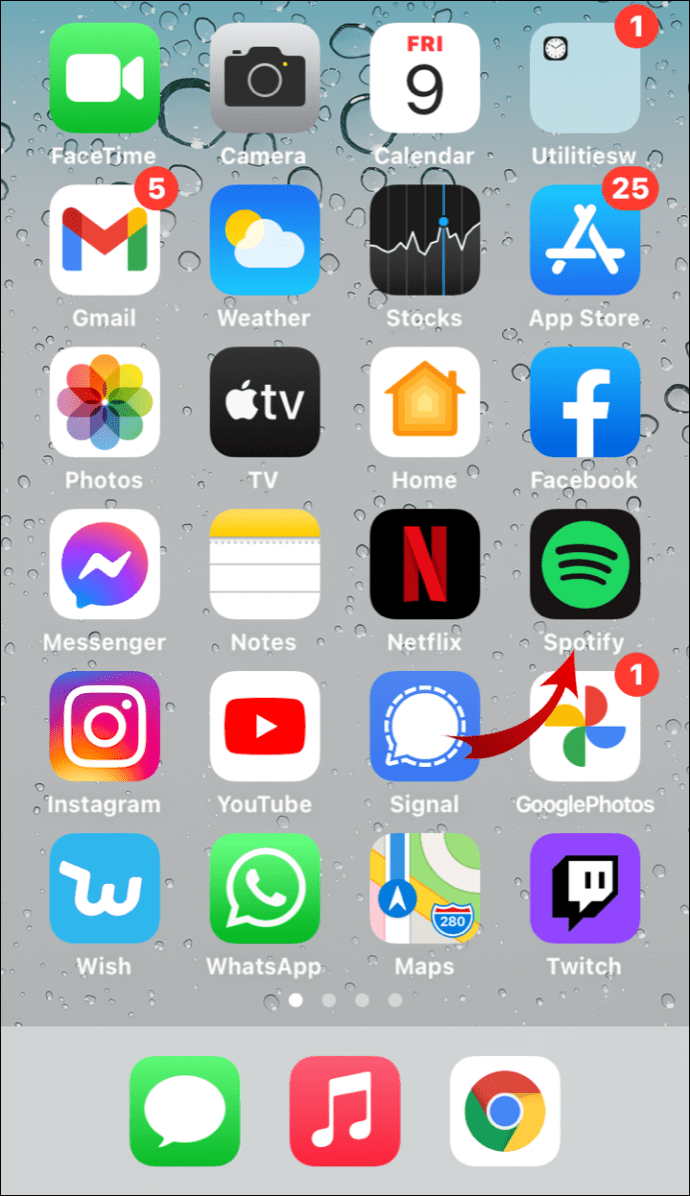This screenshot has width=690, height=1196.
Task: Open the Calendar app
Action: click(x=425, y=78)
